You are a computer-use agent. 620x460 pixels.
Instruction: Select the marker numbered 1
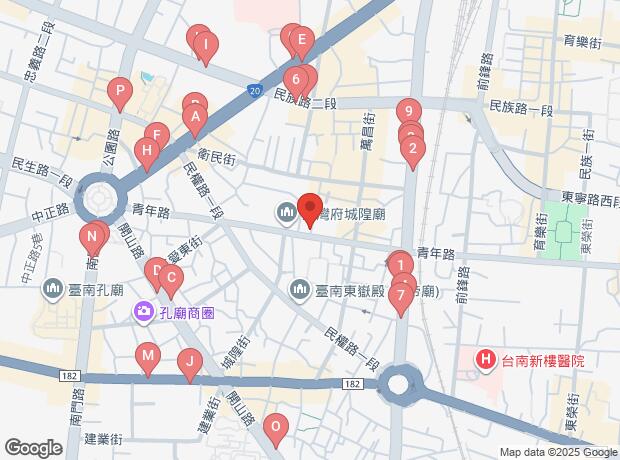click(x=401, y=265)
